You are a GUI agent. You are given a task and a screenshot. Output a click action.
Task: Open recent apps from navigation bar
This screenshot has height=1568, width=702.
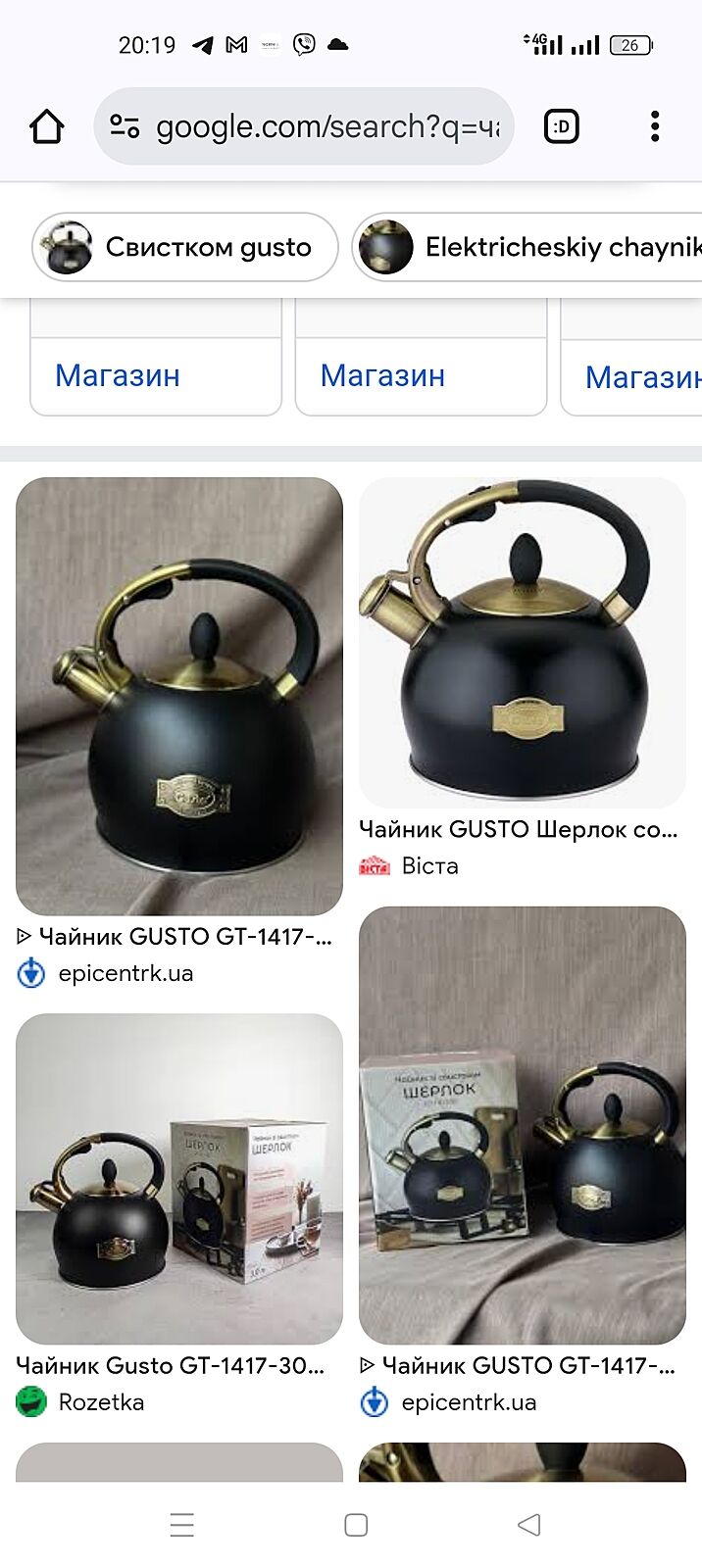click(182, 1524)
